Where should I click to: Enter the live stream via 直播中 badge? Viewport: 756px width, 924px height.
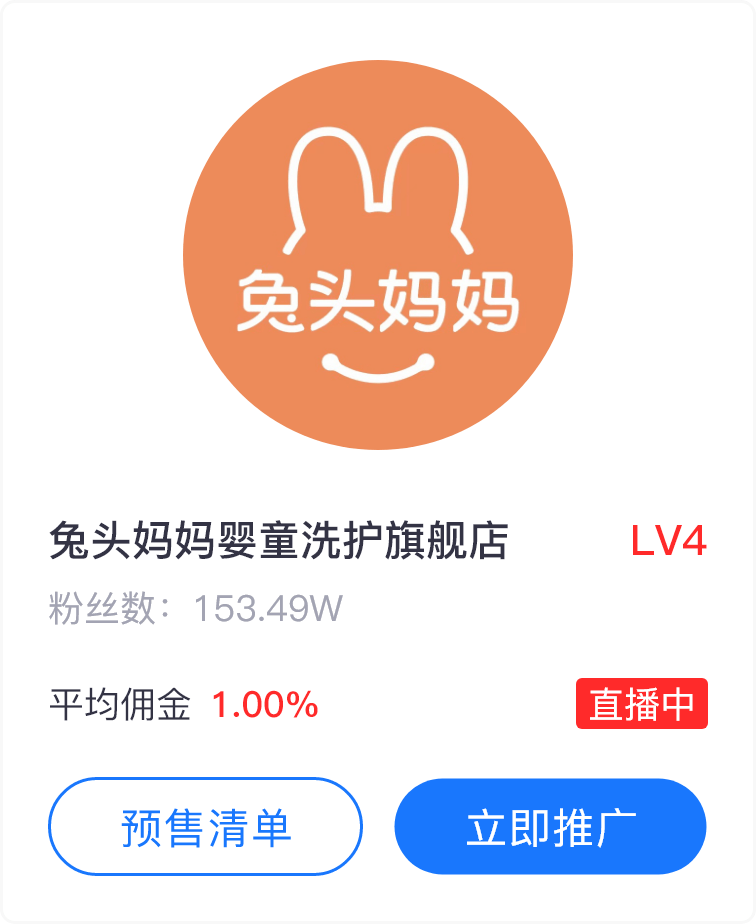(642, 704)
